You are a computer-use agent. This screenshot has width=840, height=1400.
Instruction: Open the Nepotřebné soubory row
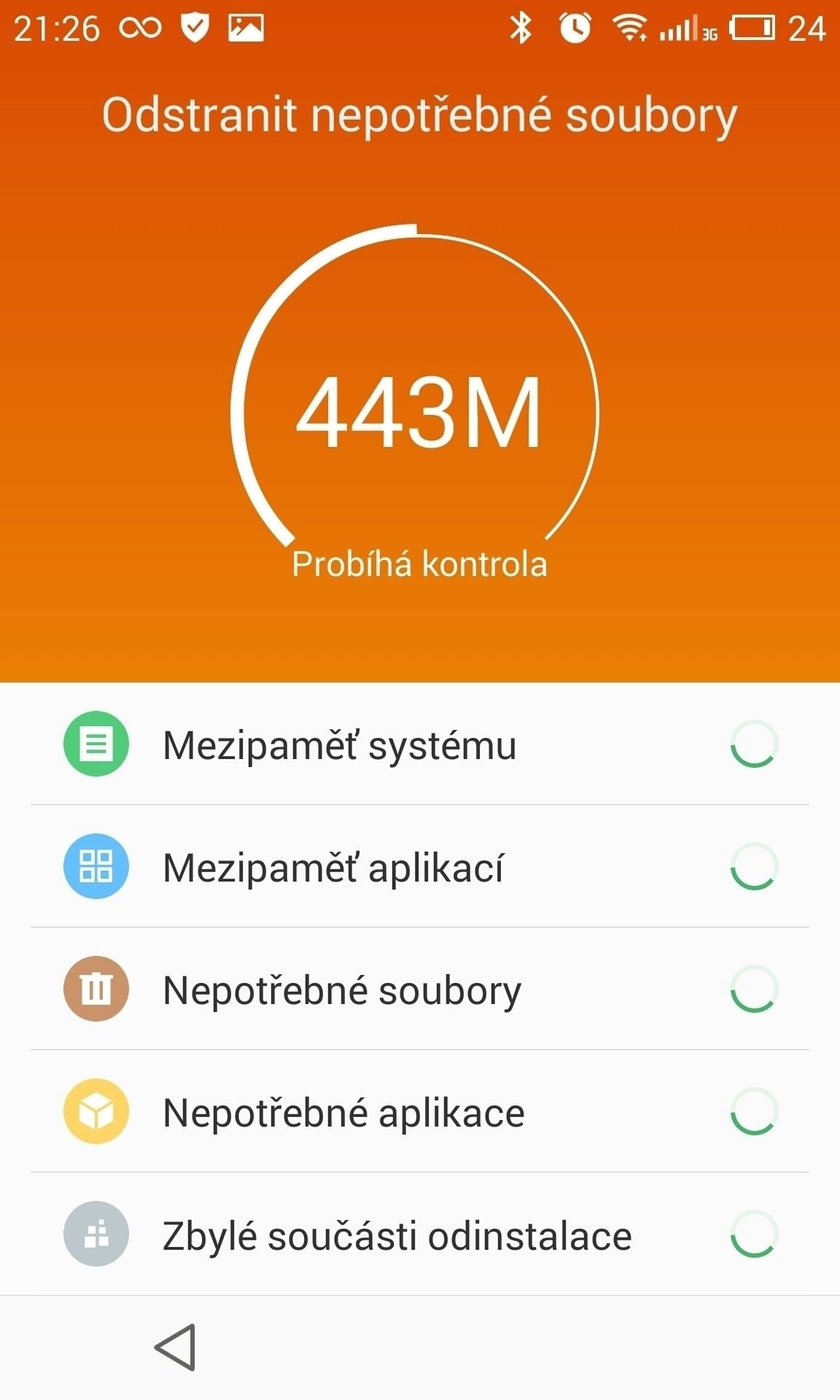tap(420, 989)
